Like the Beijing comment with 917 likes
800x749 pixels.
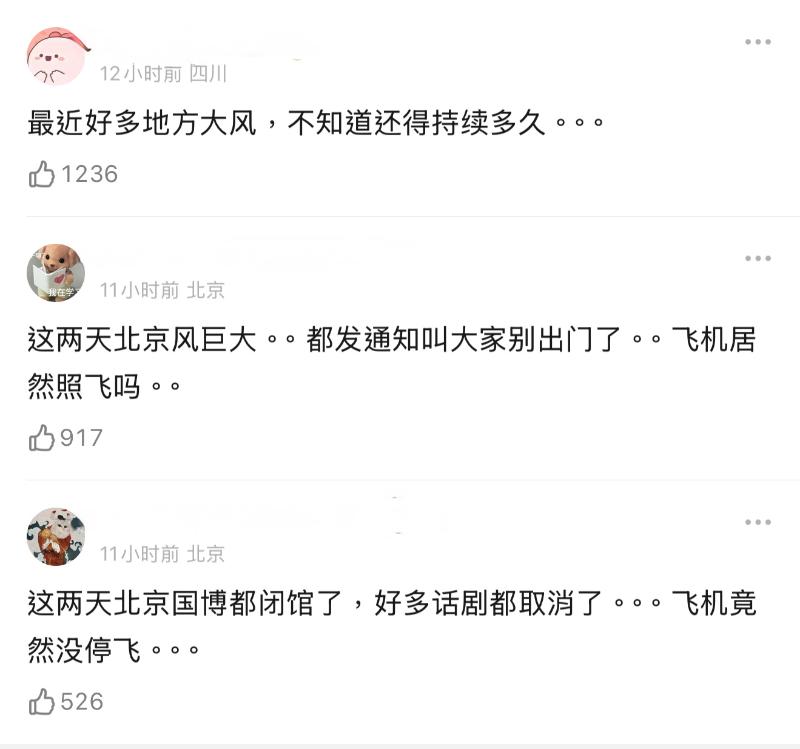[x=42, y=438]
